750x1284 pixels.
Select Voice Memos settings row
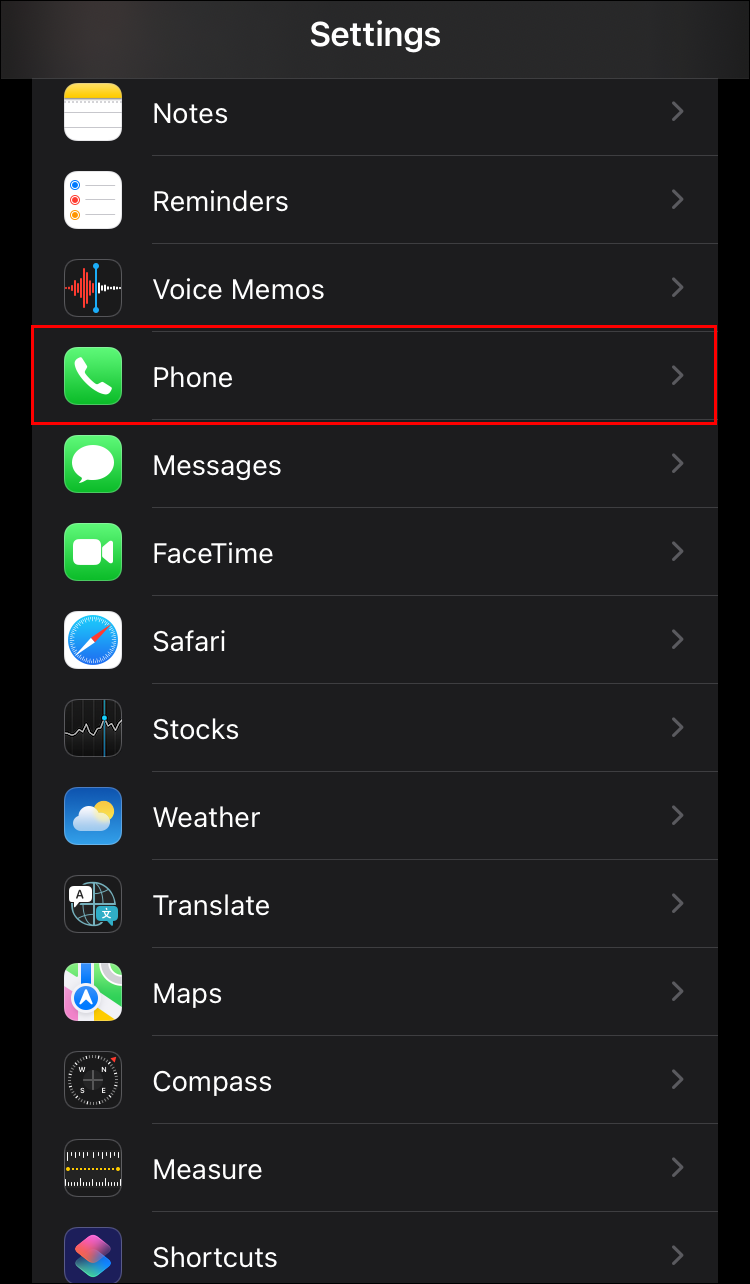pos(375,289)
